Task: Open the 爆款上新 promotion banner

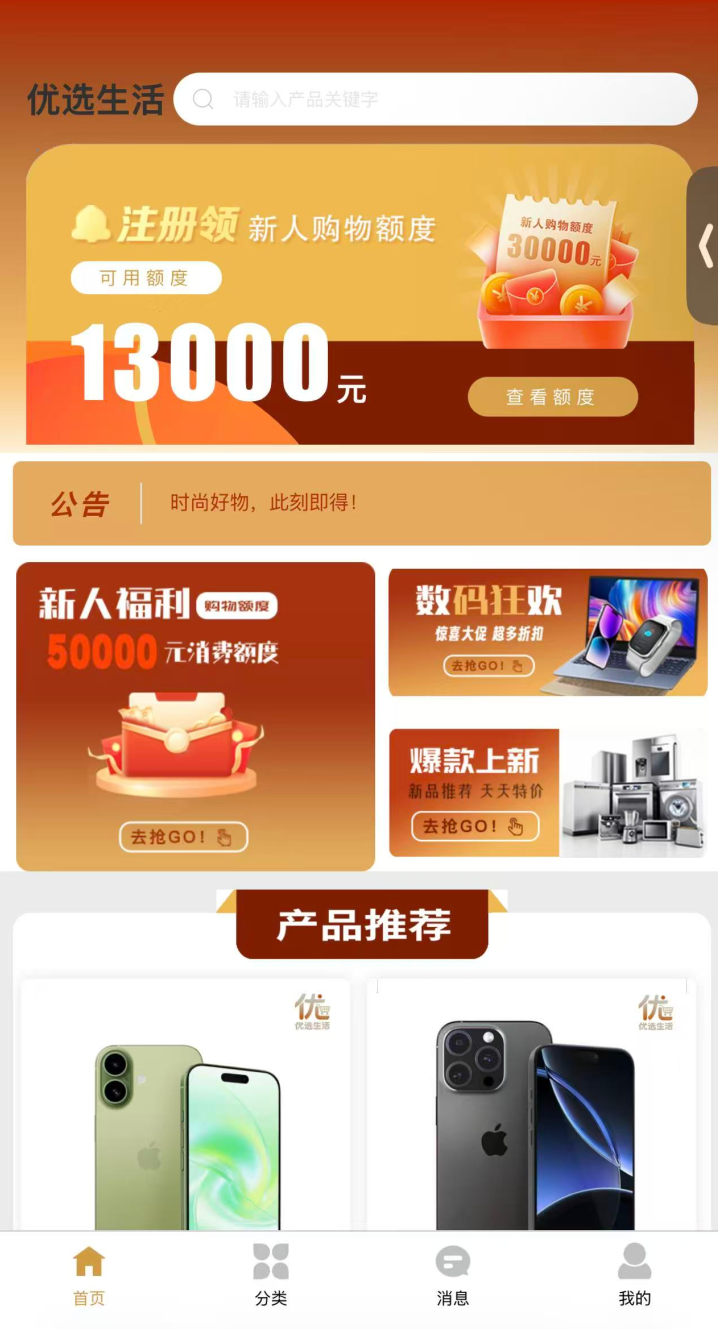Action: coord(547,793)
